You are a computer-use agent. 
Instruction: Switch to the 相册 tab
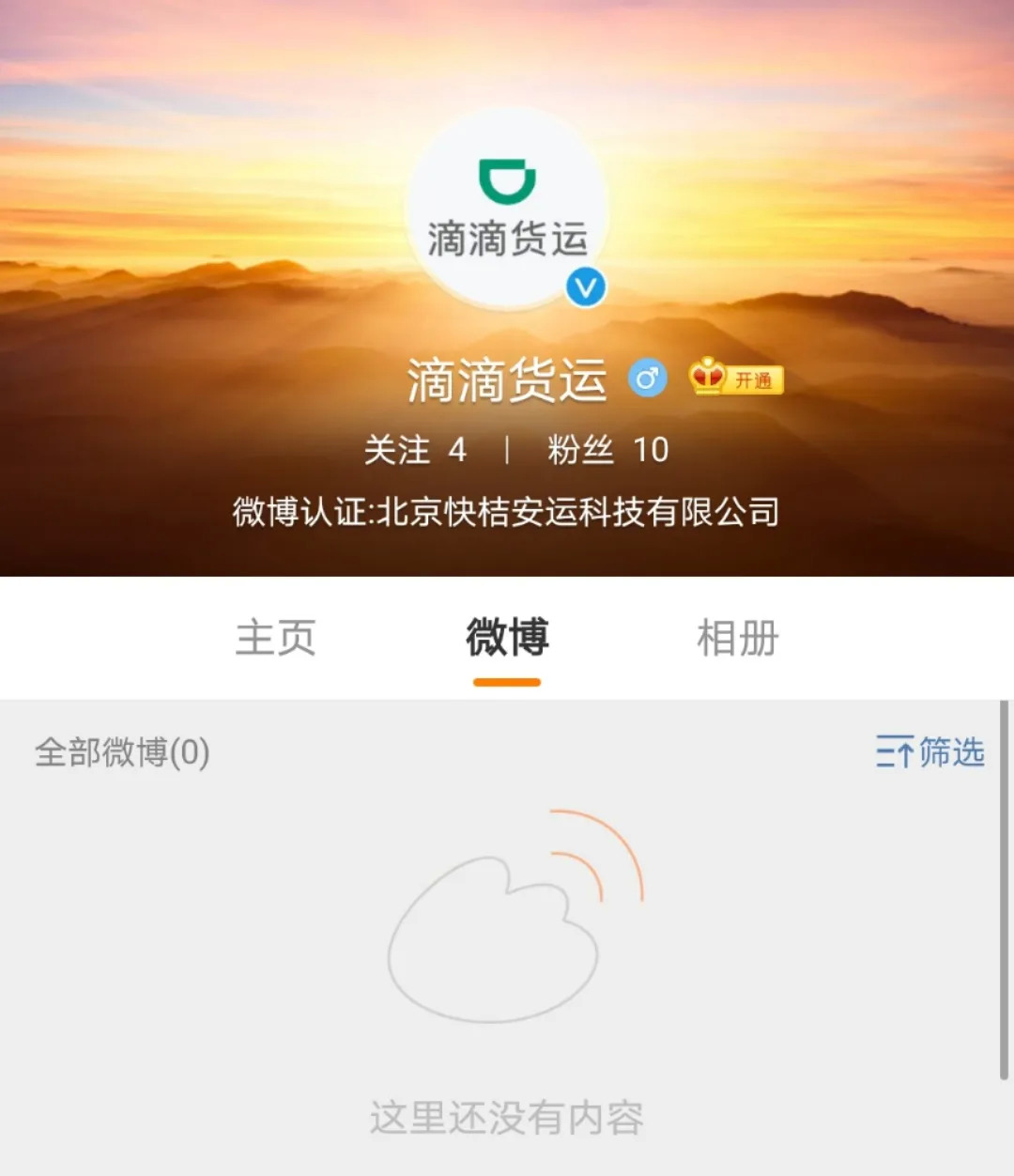[x=737, y=638]
